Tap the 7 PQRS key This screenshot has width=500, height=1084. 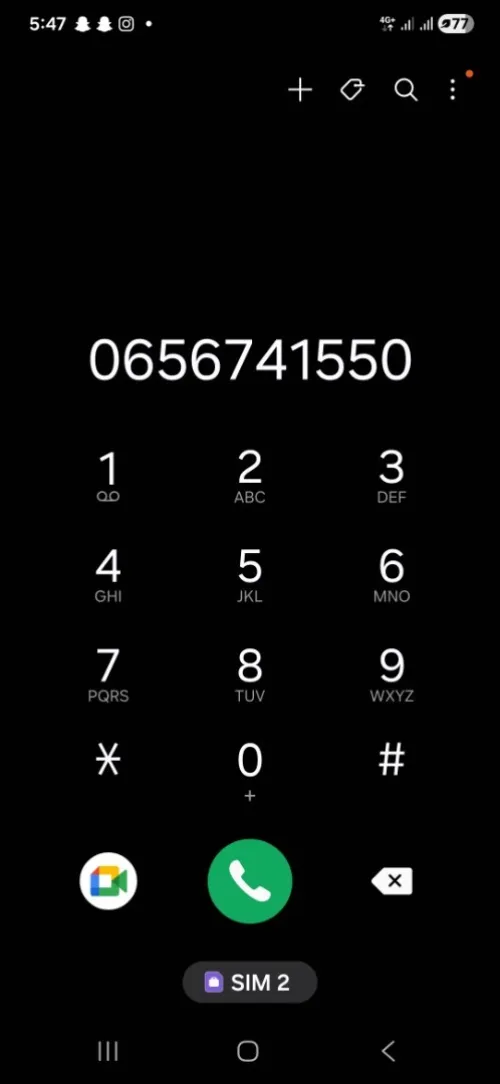(x=109, y=675)
